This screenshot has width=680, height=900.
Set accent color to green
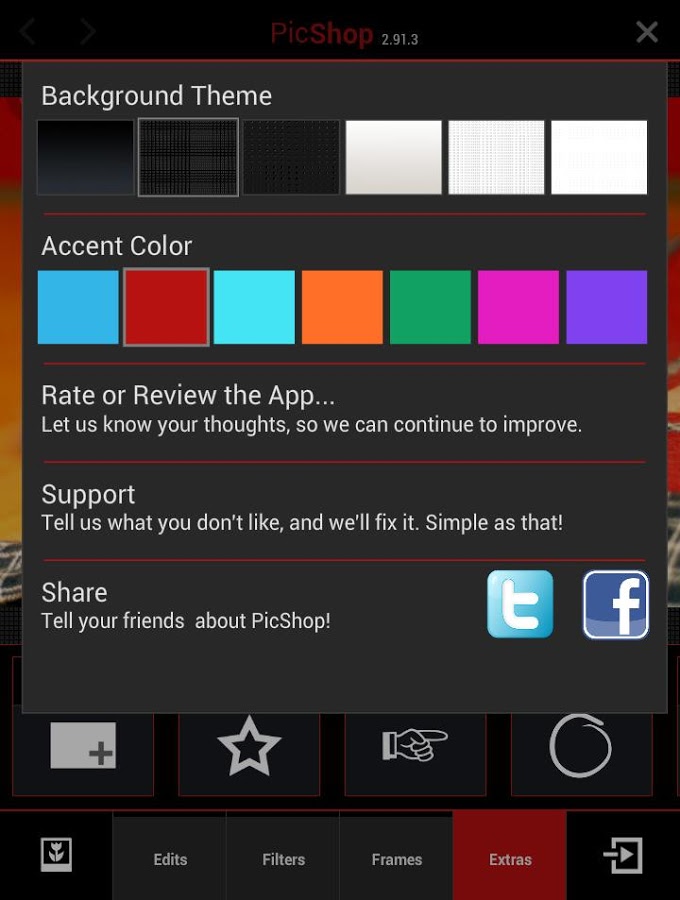click(x=430, y=307)
